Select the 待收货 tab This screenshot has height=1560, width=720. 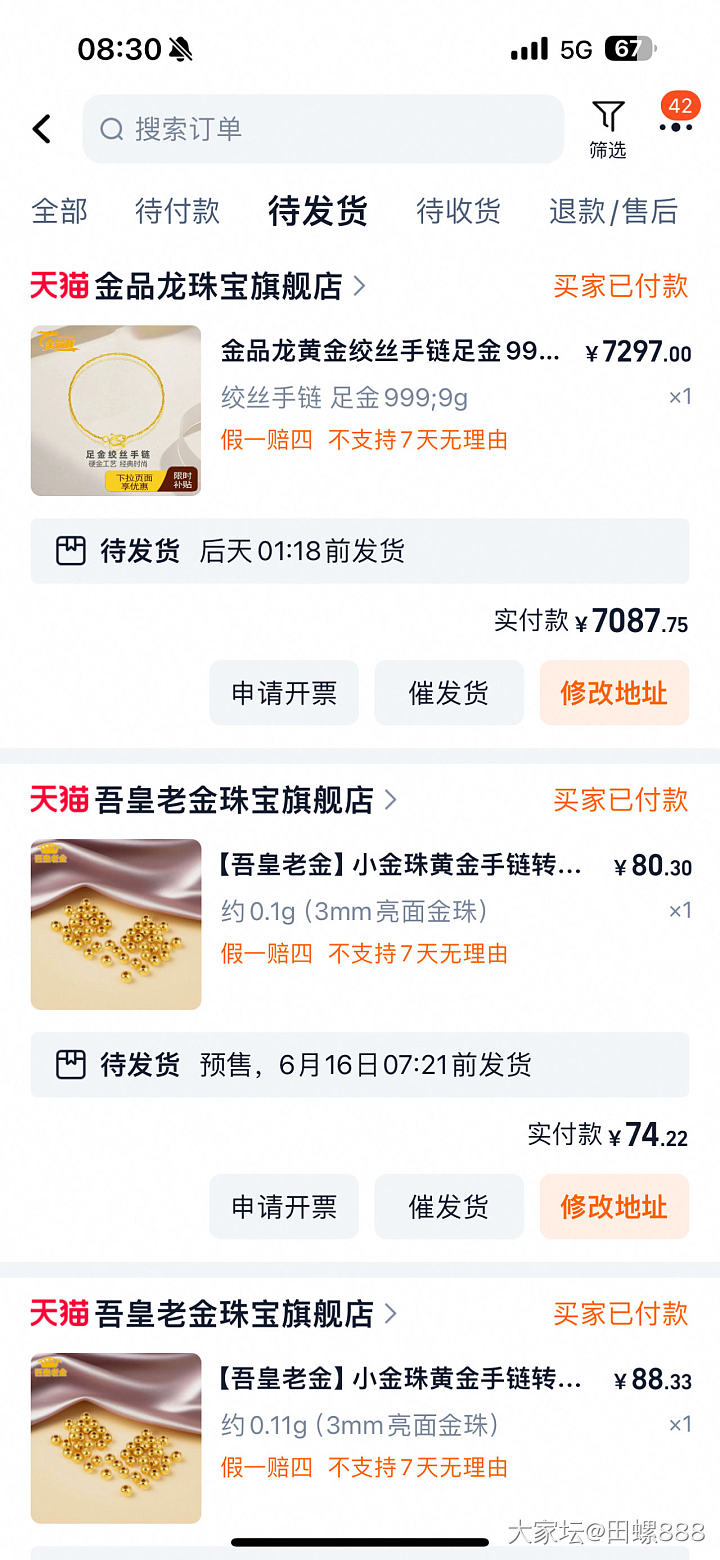pyautogui.click(x=458, y=211)
